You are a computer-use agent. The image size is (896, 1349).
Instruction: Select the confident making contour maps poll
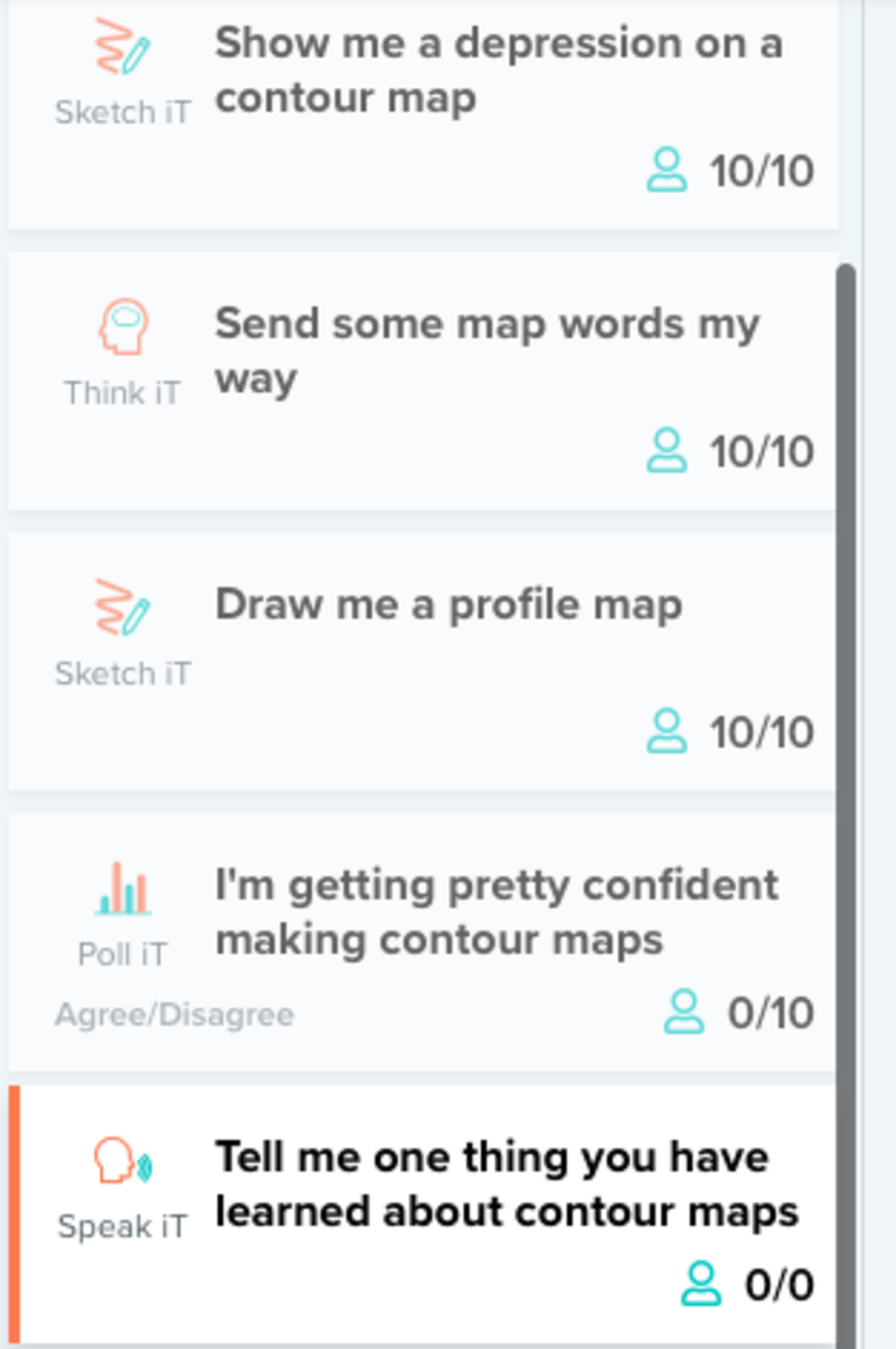coord(496,912)
